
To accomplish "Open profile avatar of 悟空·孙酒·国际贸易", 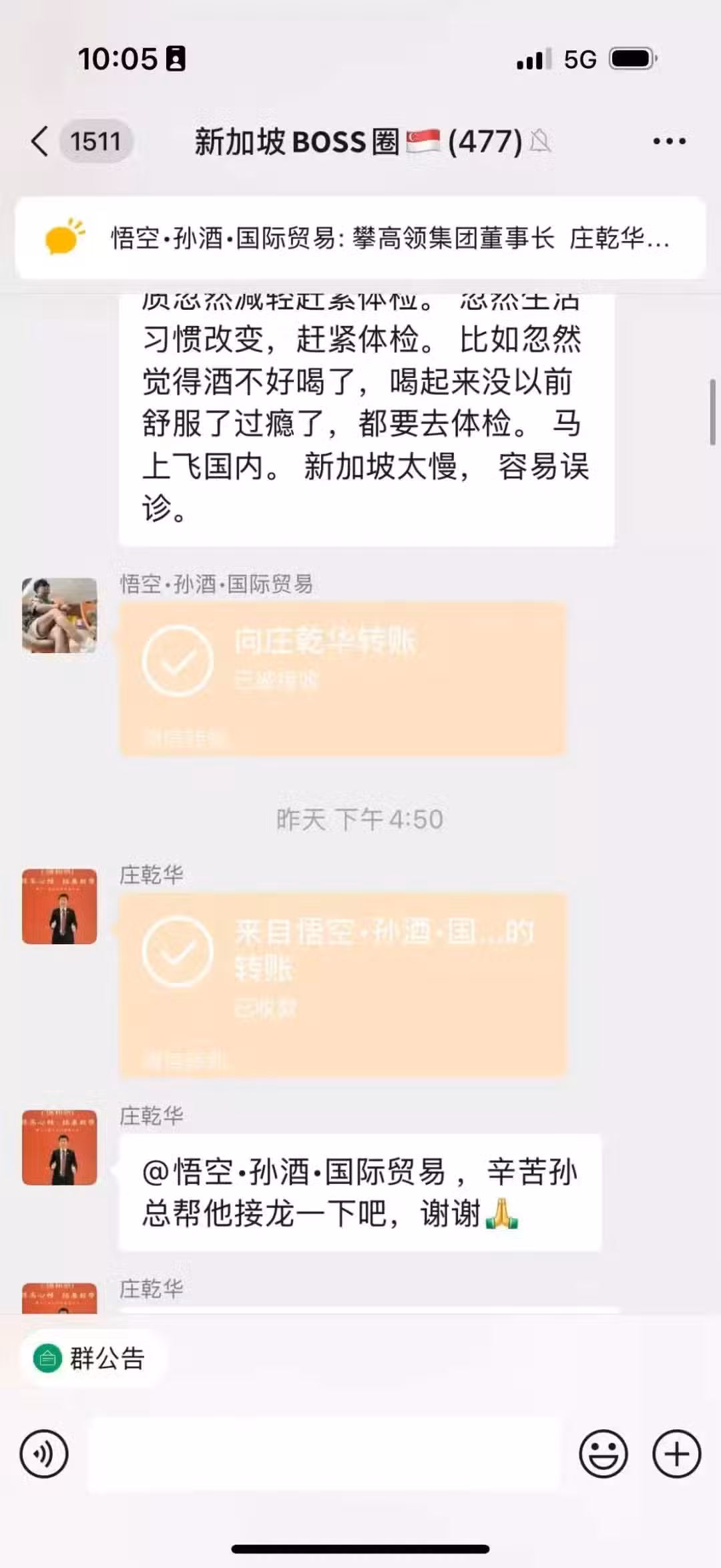I will click(59, 615).
